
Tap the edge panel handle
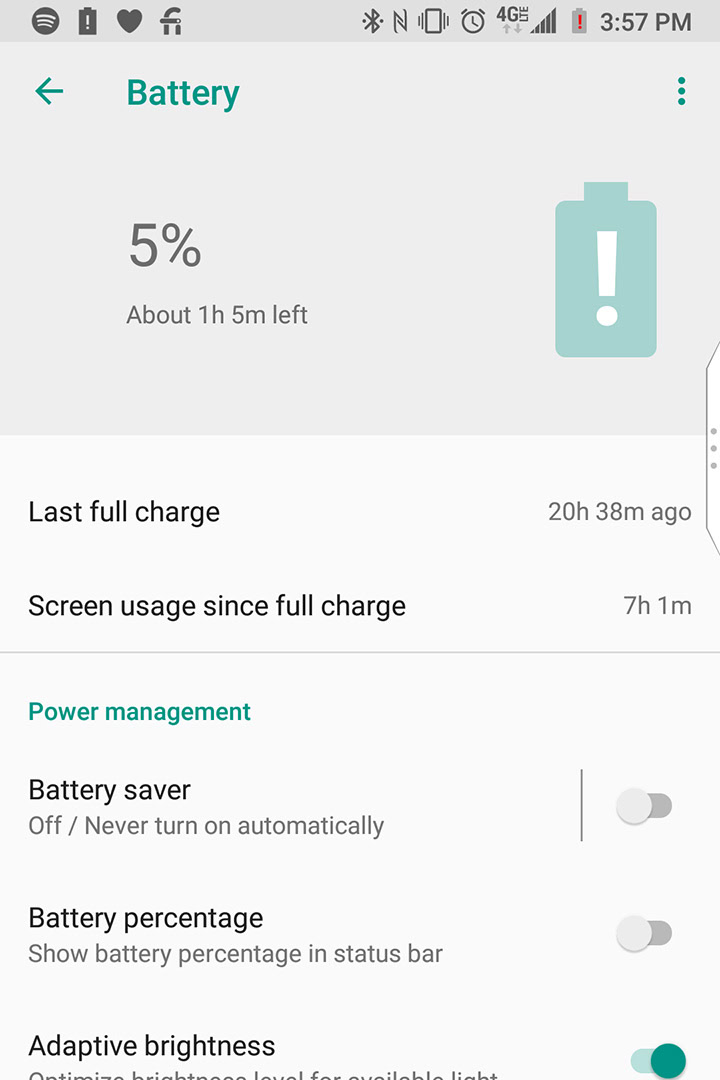point(712,447)
